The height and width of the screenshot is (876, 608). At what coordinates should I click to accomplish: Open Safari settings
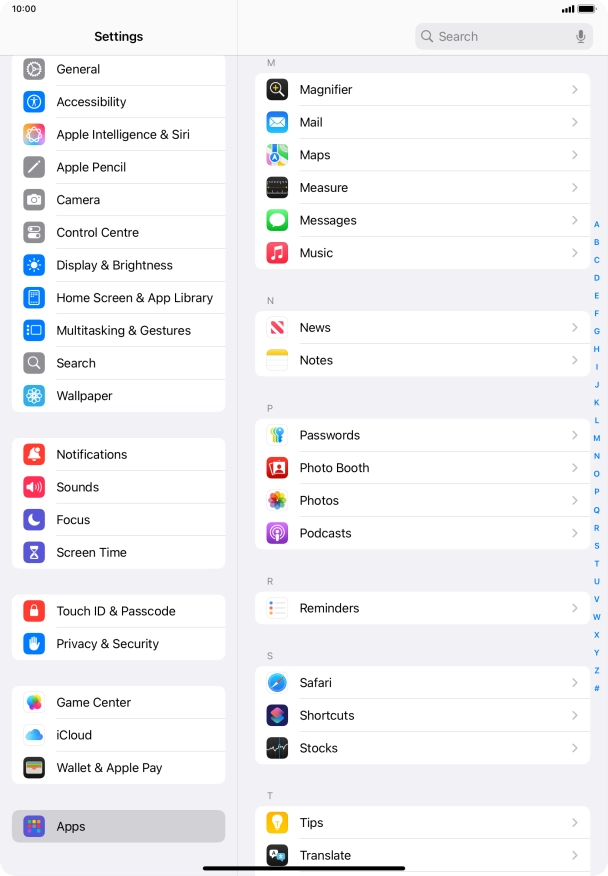(422, 683)
